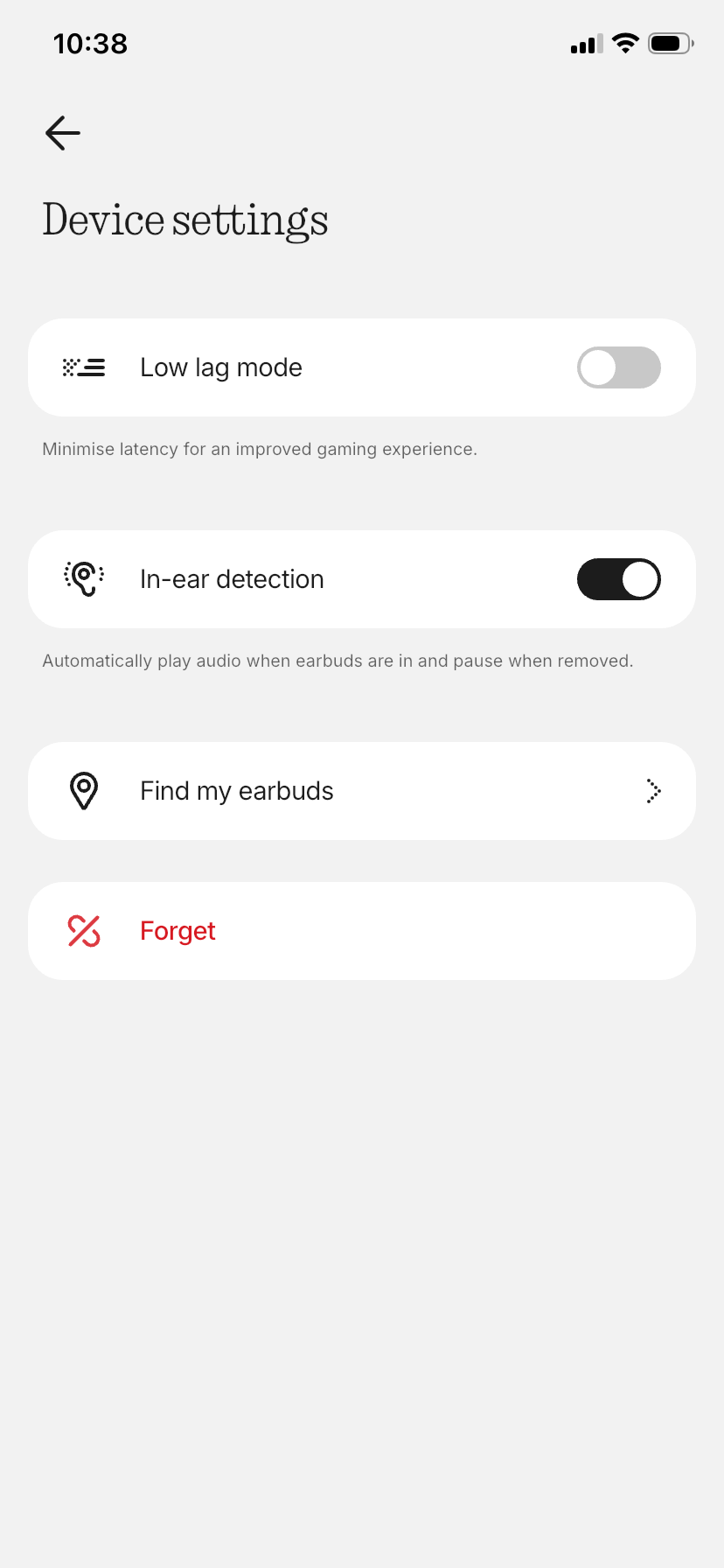Go back using the arrow icon
The image size is (724, 1568).
[63, 133]
